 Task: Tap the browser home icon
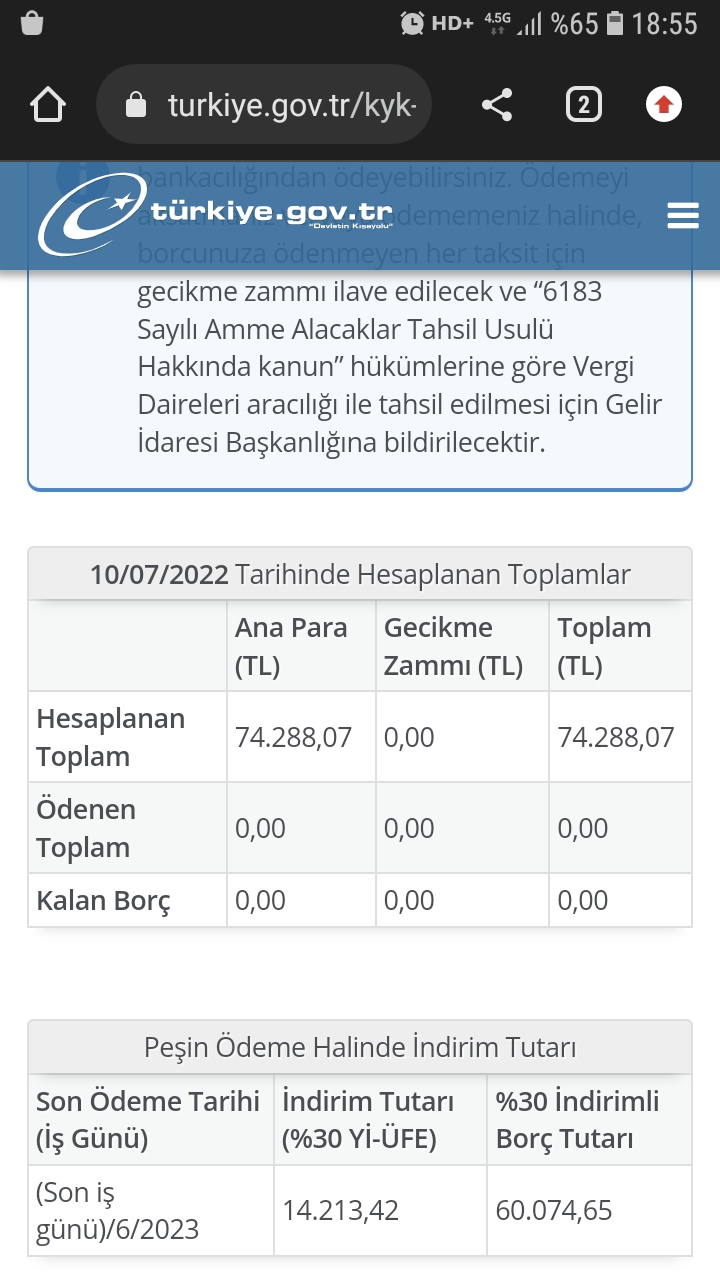click(x=48, y=105)
